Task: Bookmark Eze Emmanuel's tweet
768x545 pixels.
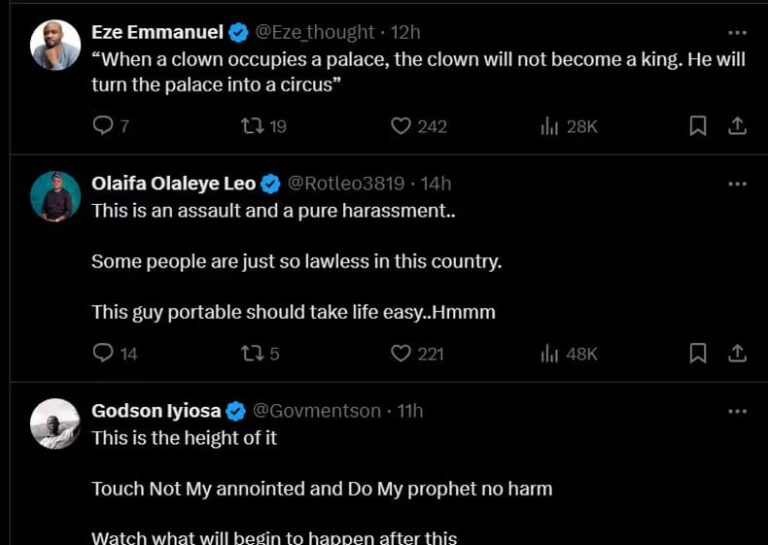Action: pos(699,126)
